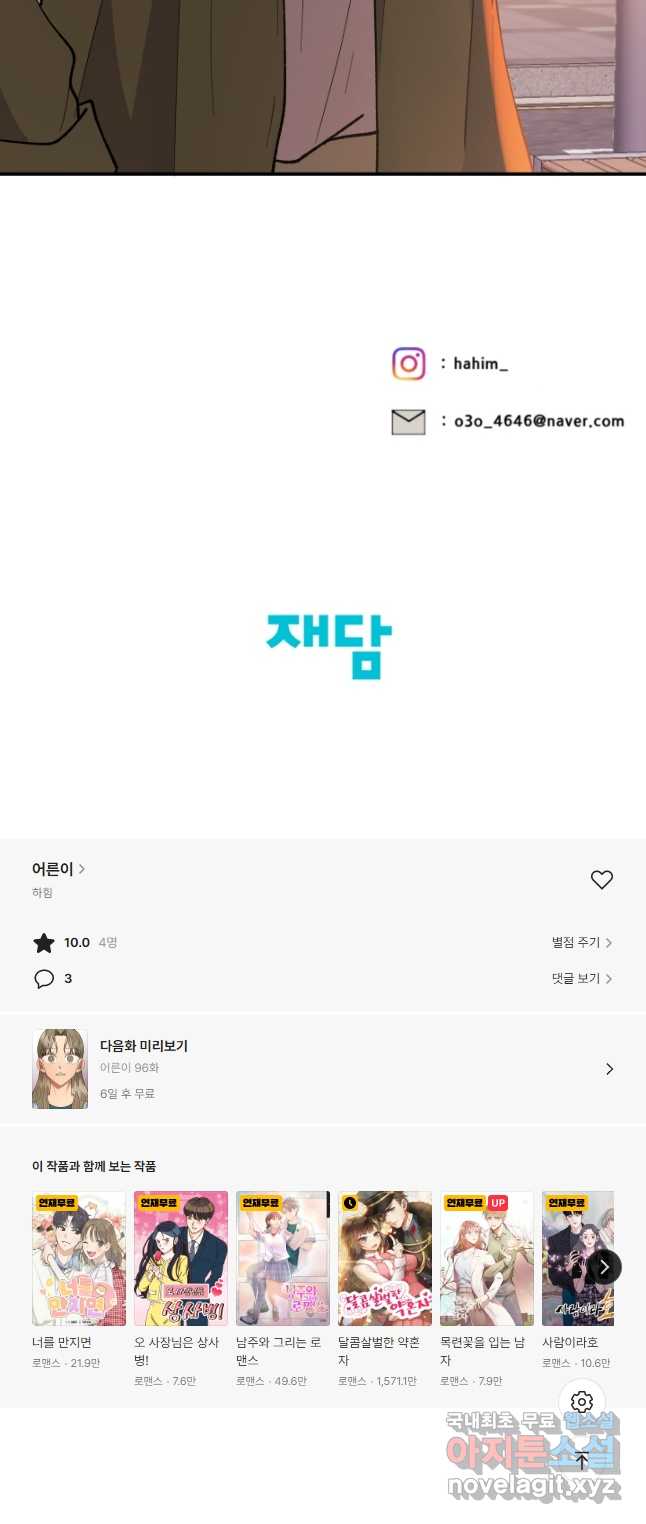Open the 어른이 series page link
Screen dimensions: 646x1524
pyautogui.click(x=58, y=869)
